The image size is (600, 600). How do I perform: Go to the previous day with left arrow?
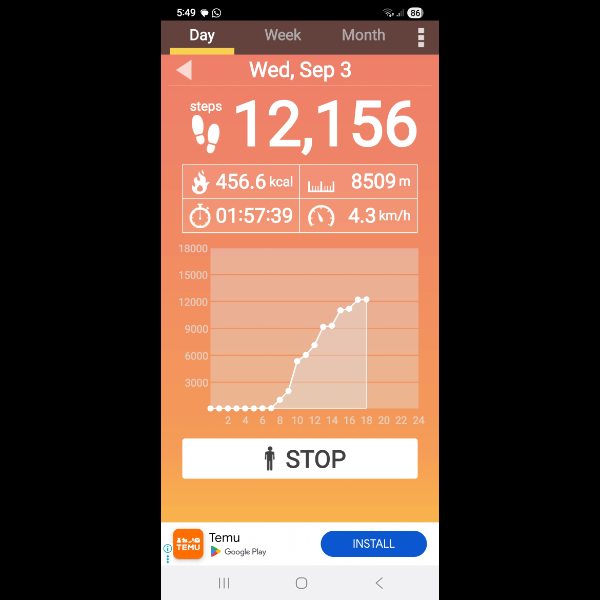tap(184, 70)
